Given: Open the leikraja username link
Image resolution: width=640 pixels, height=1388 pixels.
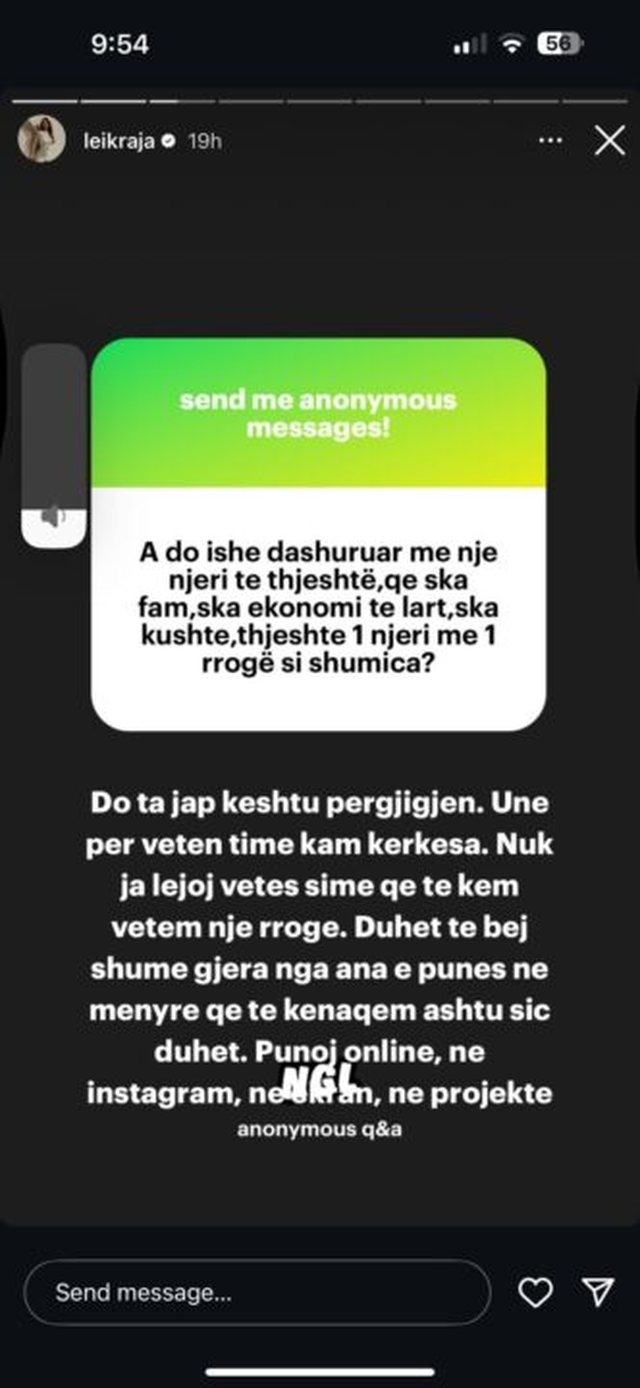Looking at the screenshot, I should (x=118, y=141).
